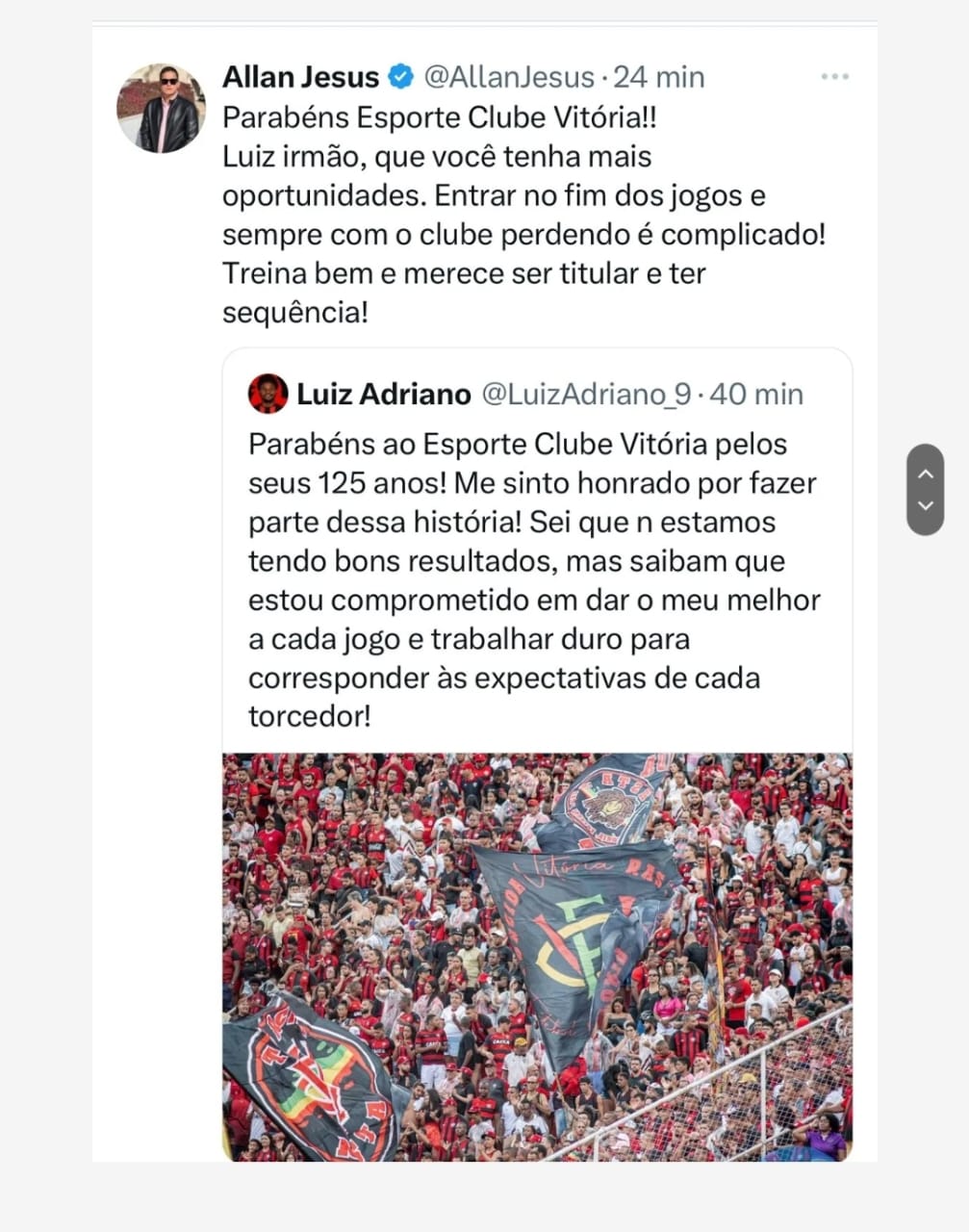This screenshot has width=969, height=1232.
Task: Click the right-side scrollbar control
Action: [926, 489]
